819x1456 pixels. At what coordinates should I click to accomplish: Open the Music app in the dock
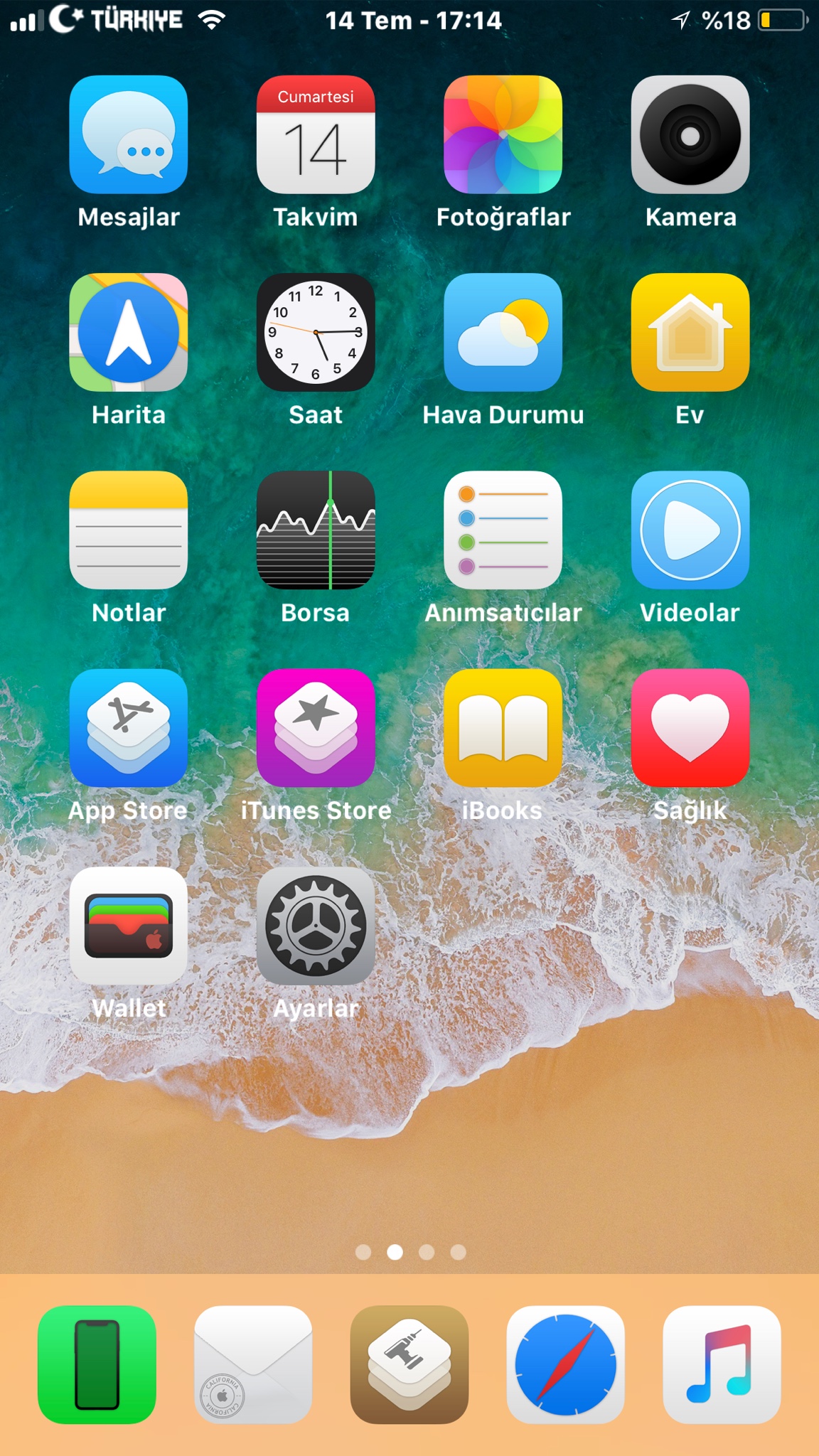tap(722, 1364)
